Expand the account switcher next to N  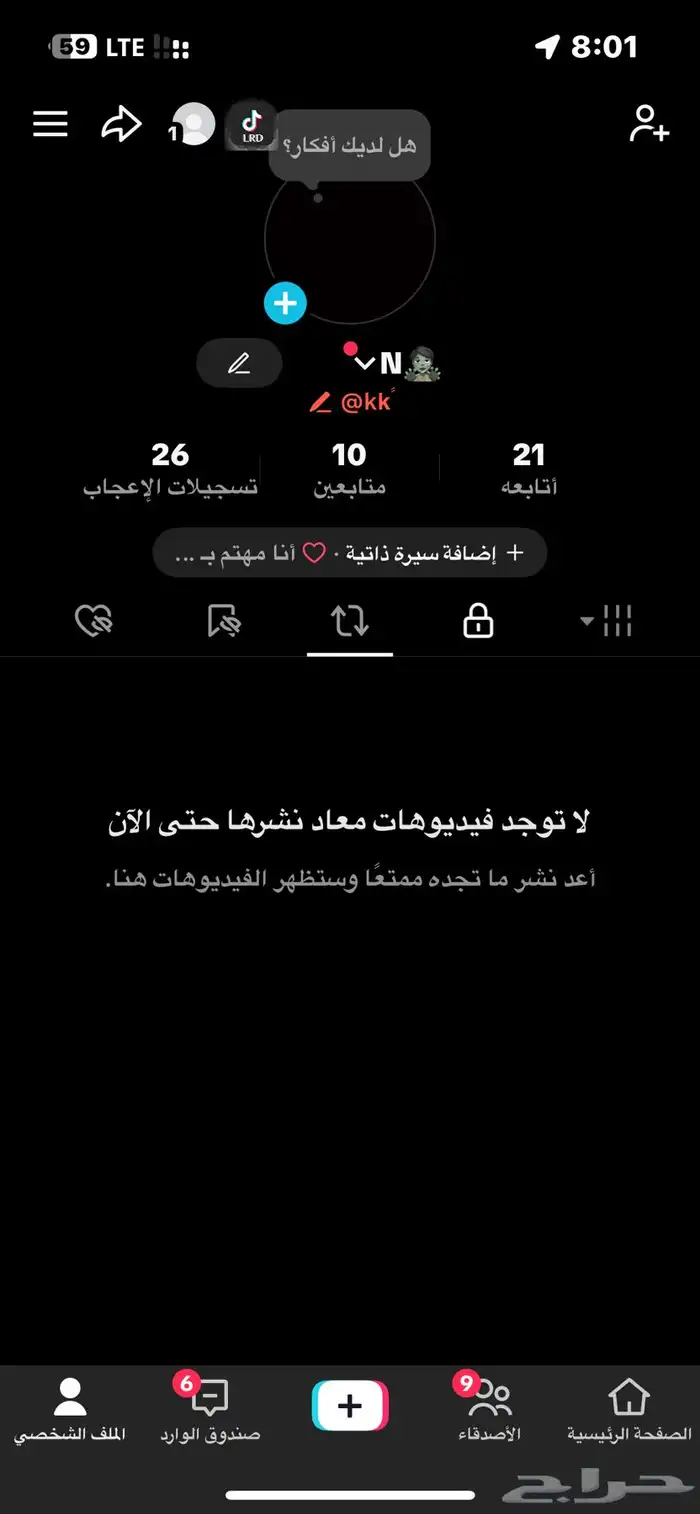pos(364,363)
